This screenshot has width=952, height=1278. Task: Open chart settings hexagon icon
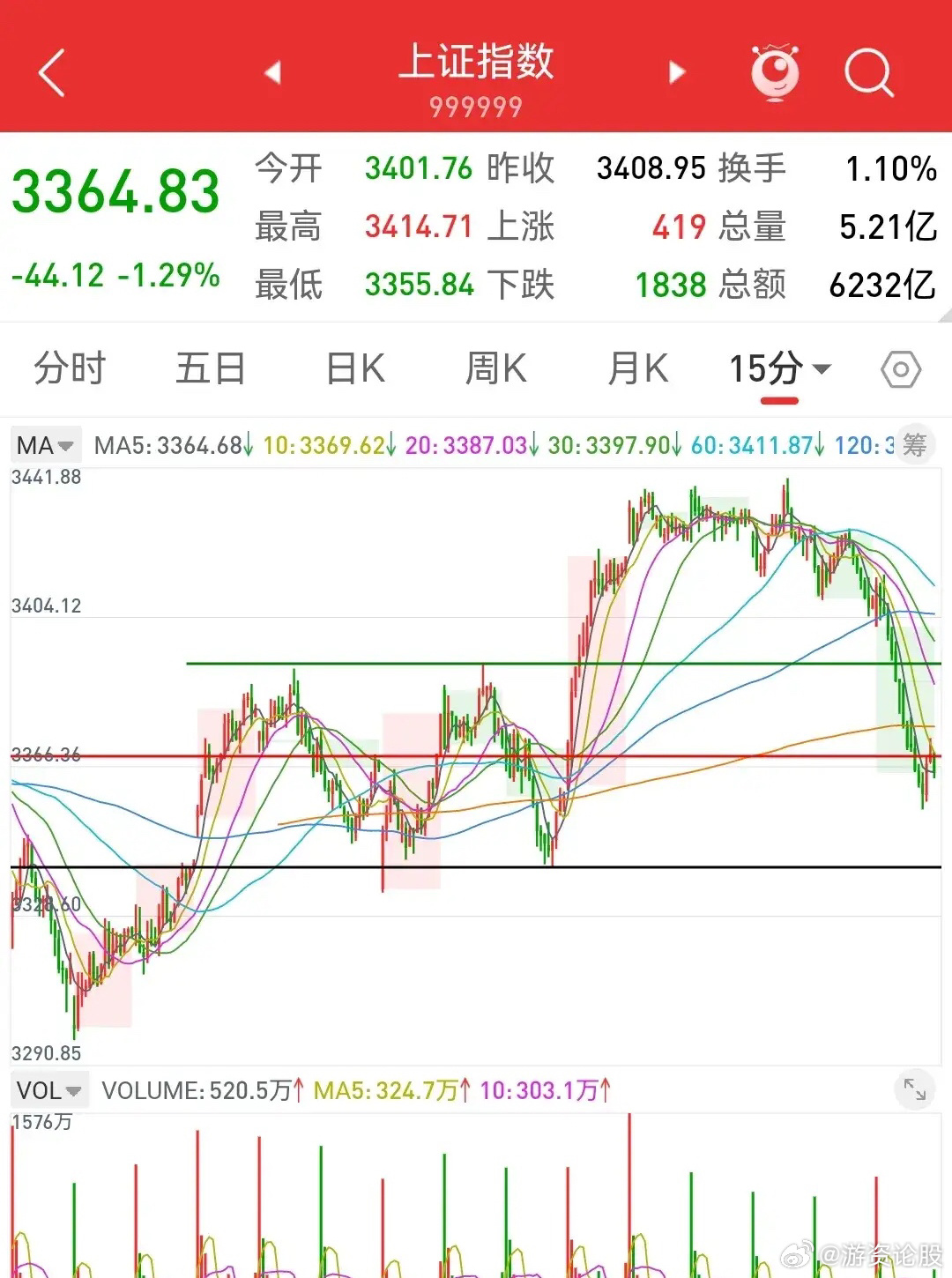tap(901, 369)
